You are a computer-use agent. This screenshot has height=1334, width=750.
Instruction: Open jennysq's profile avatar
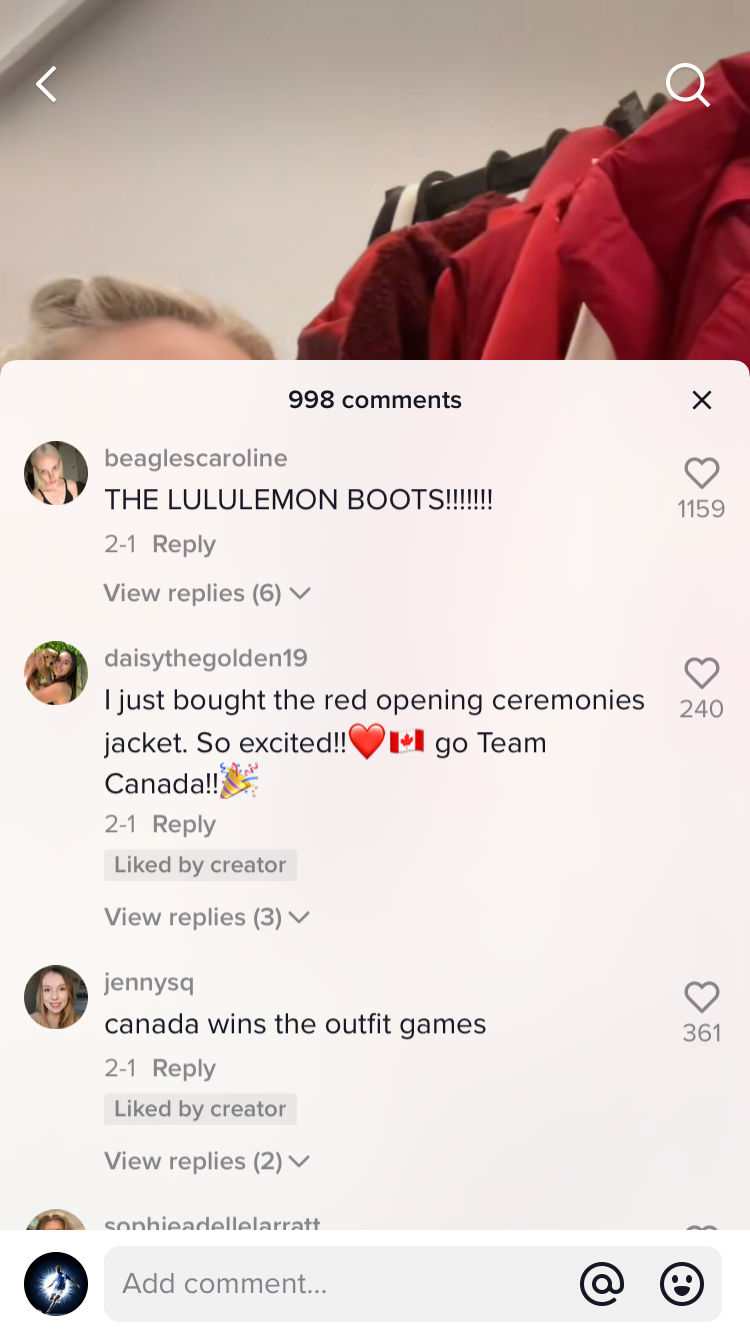tap(56, 997)
